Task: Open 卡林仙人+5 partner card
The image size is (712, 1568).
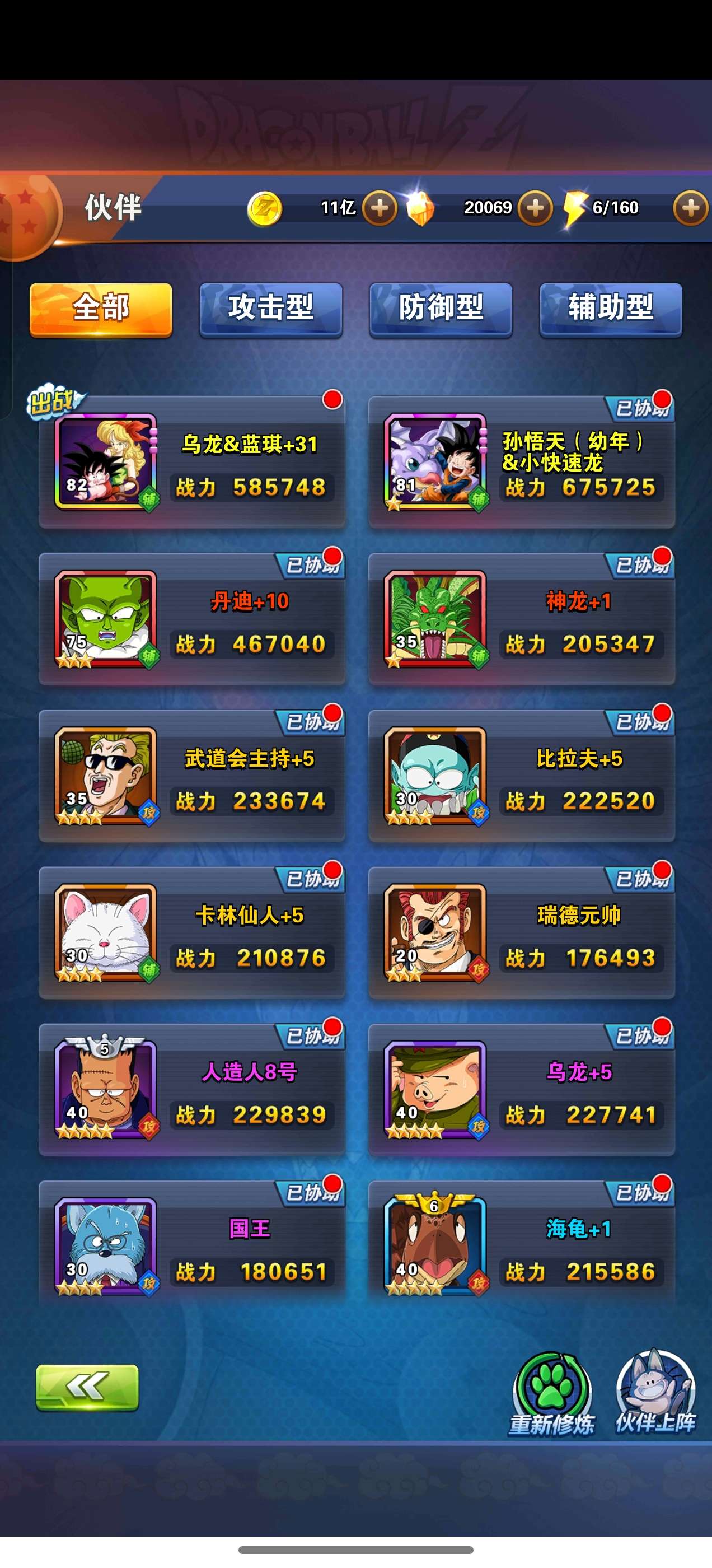Action: point(193,934)
